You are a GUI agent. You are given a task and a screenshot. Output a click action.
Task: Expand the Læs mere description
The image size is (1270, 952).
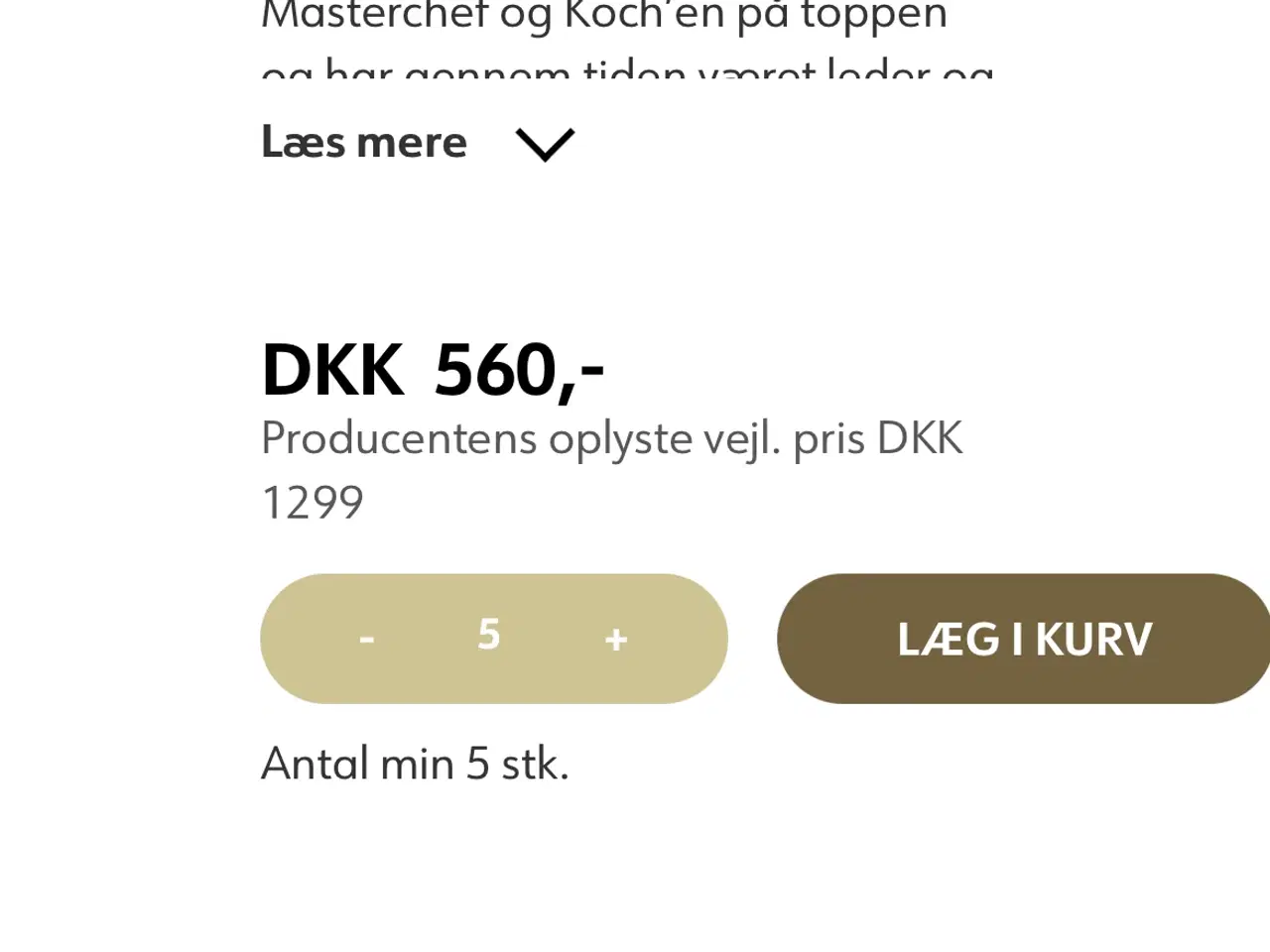[x=417, y=143]
